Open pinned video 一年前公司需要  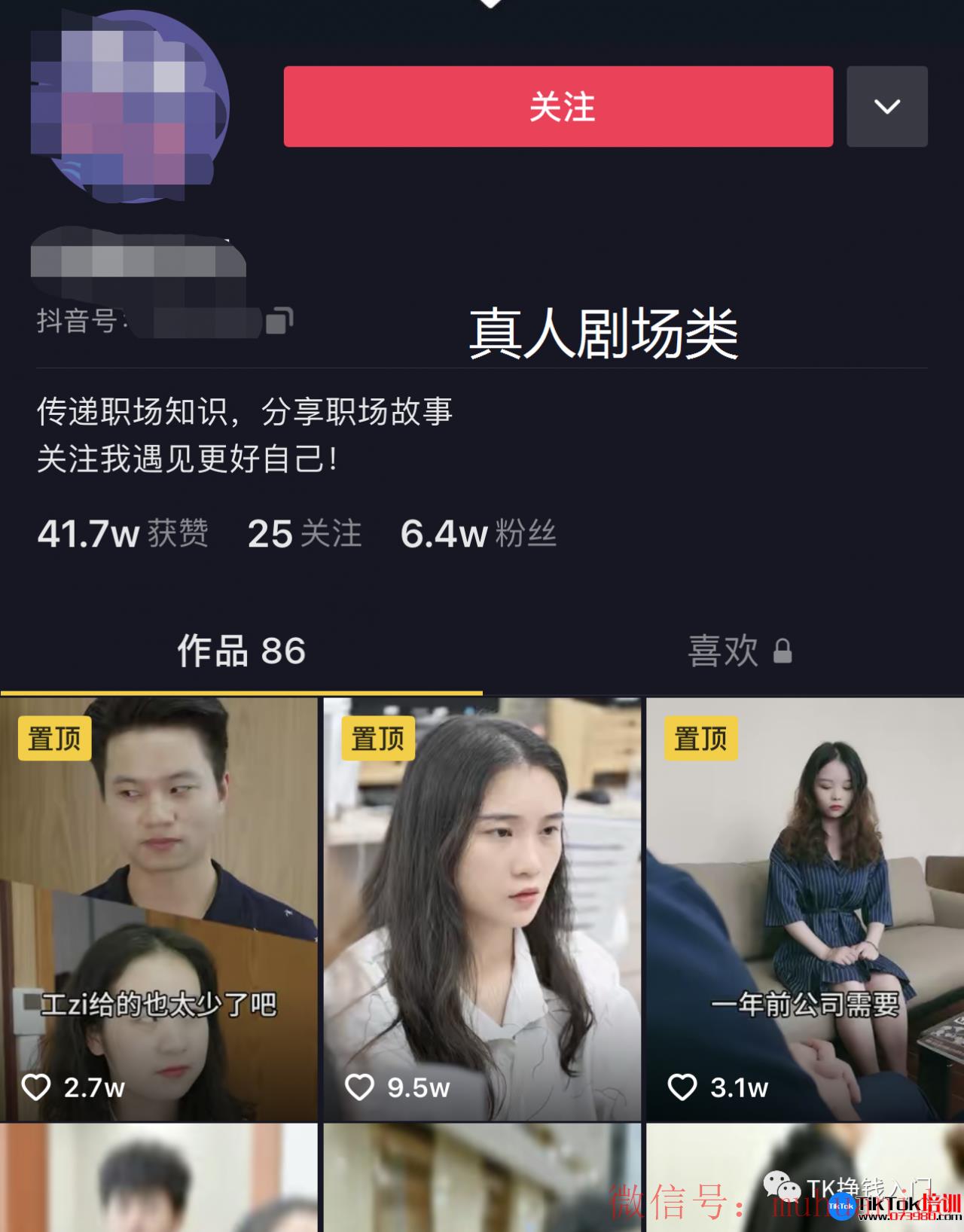[804, 909]
